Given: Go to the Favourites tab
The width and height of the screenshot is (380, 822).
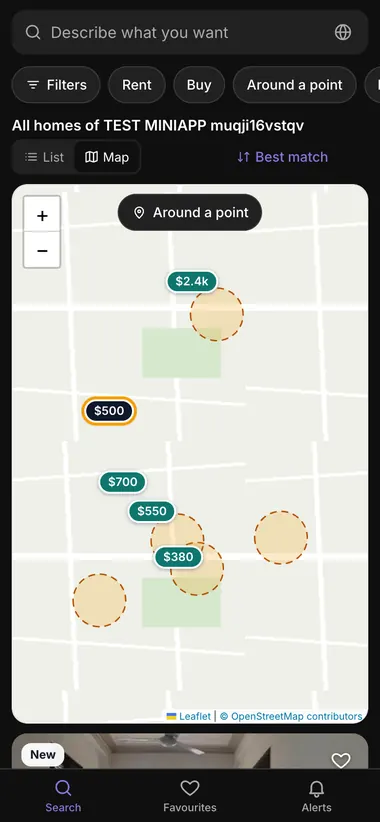Looking at the screenshot, I should [x=190, y=796].
